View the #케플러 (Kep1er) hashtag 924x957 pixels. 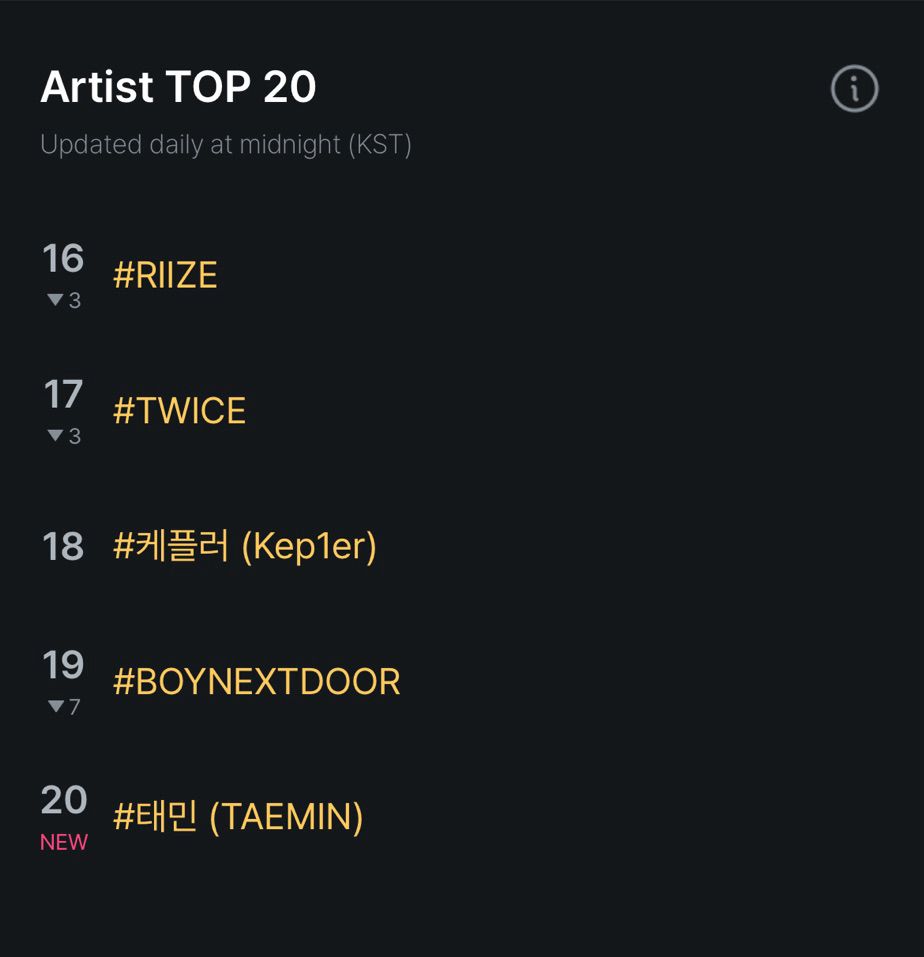[x=245, y=547]
